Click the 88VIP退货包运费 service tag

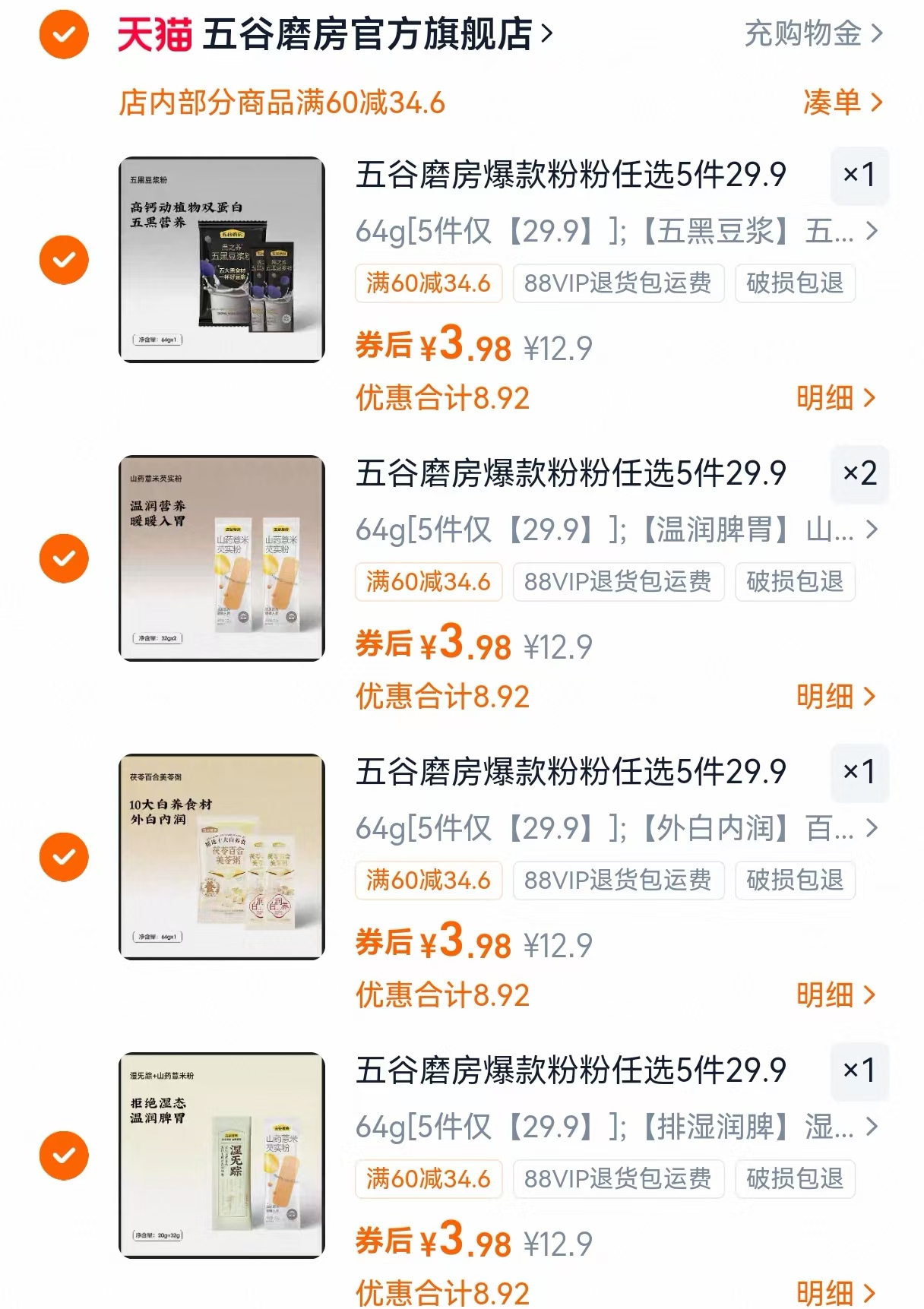[x=617, y=284]
